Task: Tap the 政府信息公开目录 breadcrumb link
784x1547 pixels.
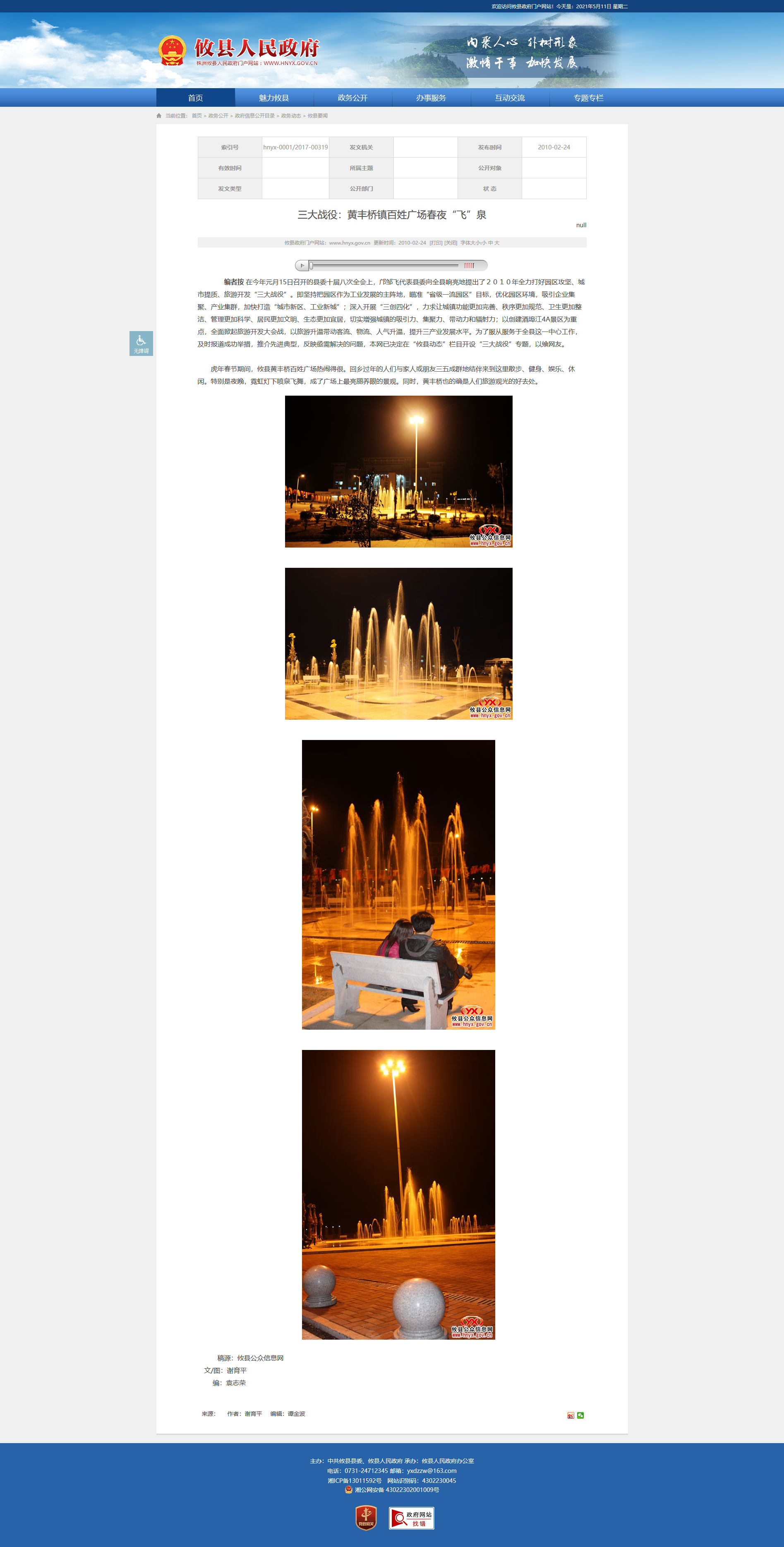Action: pyautogui.click(x=254, y=116)
